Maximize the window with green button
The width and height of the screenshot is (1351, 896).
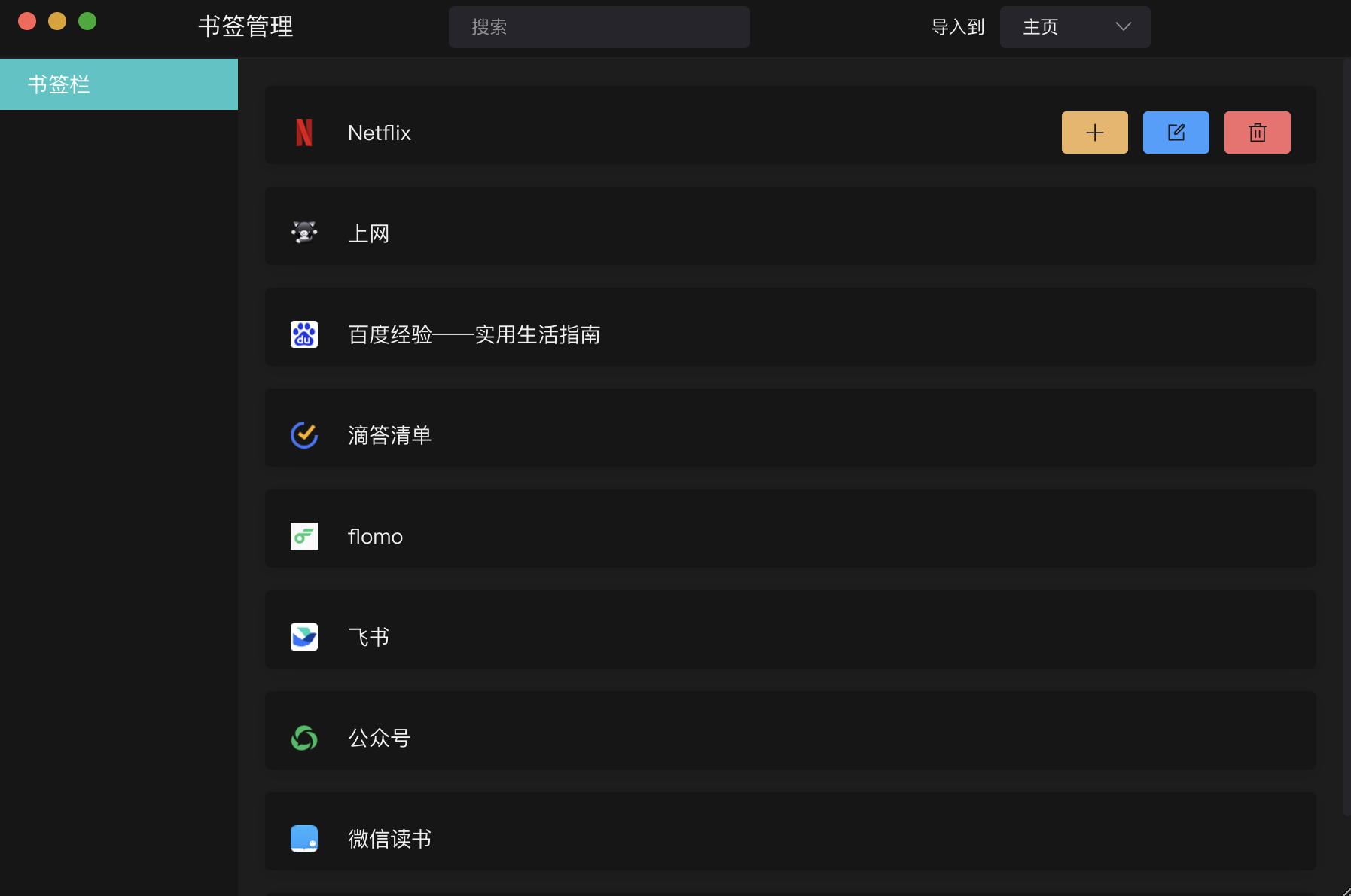pos(87,21)
